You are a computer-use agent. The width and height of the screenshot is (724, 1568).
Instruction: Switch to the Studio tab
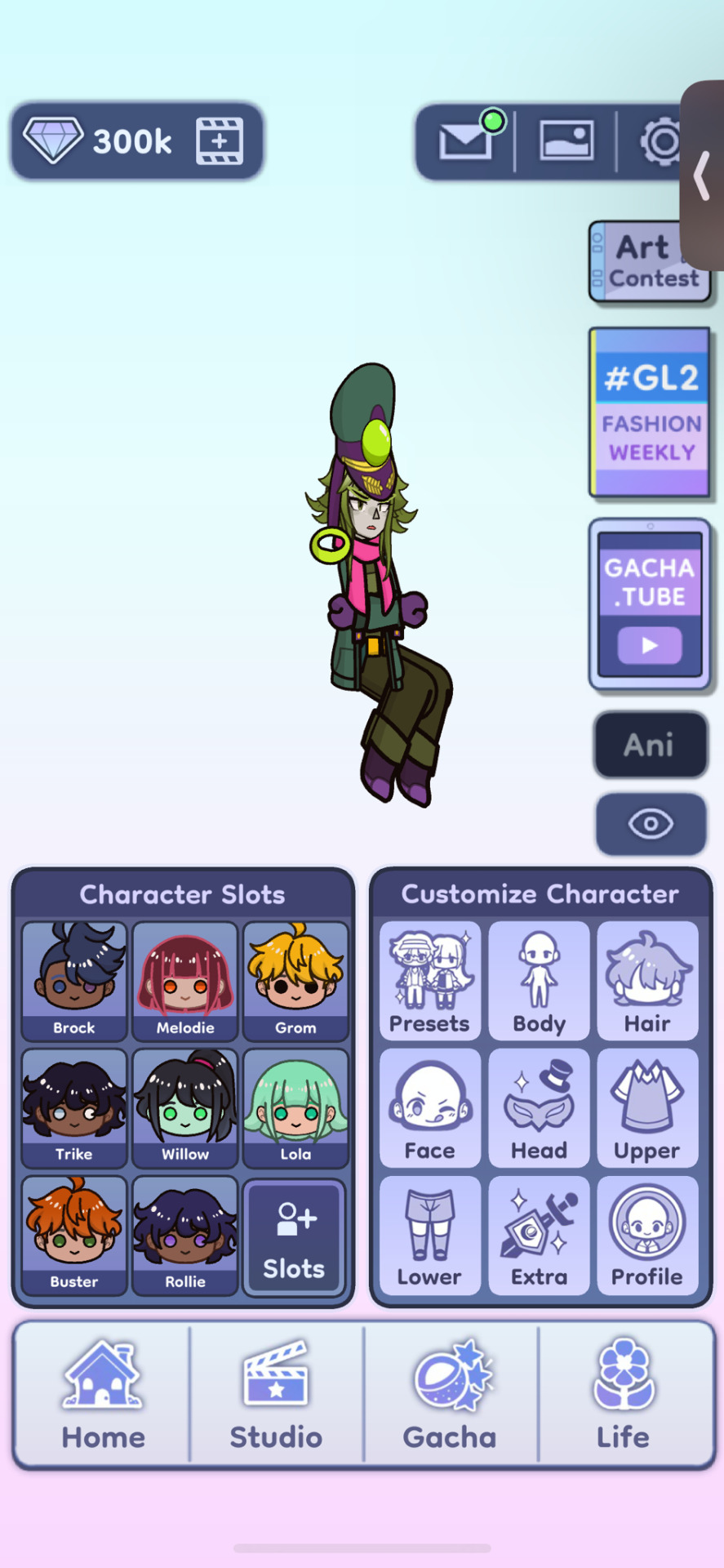click(x=276, y=1395)
